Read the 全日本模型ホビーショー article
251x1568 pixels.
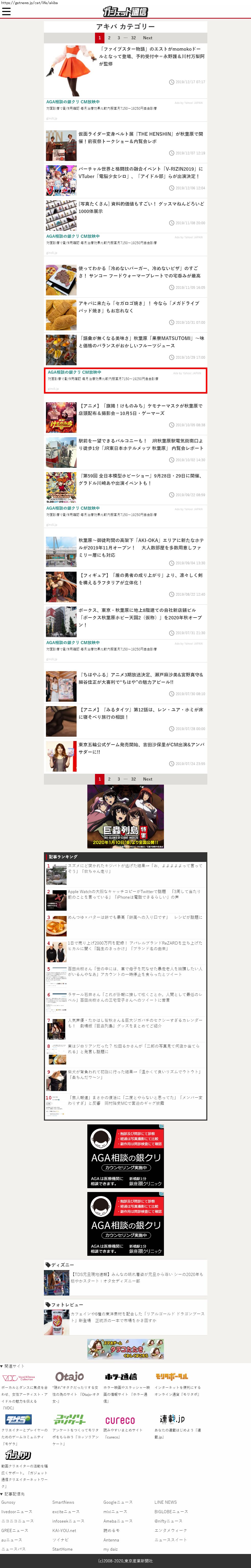[x=140, y=479]
